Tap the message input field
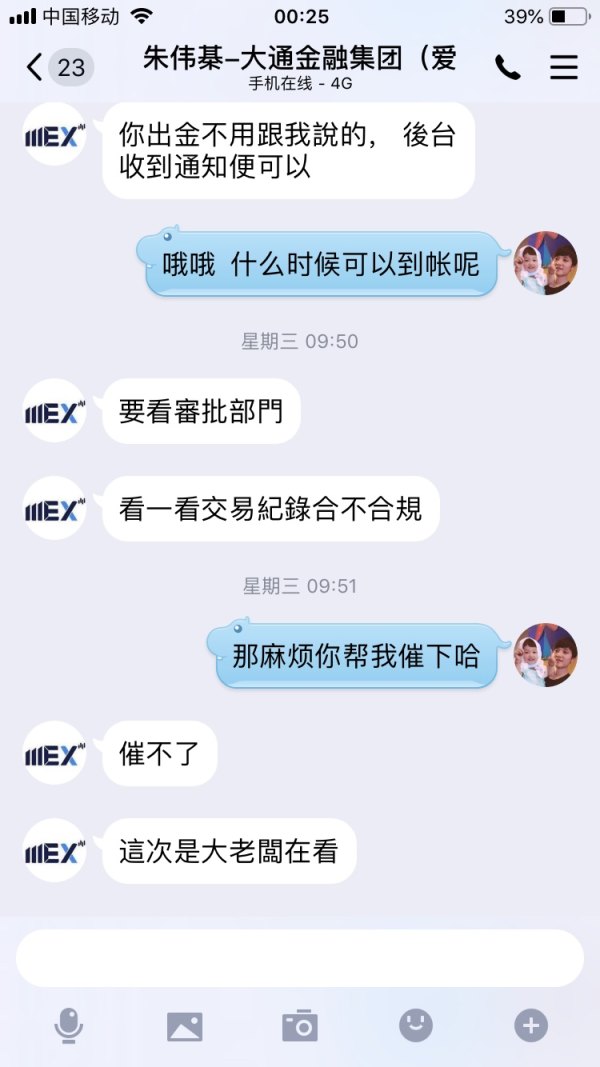This screenshot has height=1067, width=600. click(x=300, y=958)
